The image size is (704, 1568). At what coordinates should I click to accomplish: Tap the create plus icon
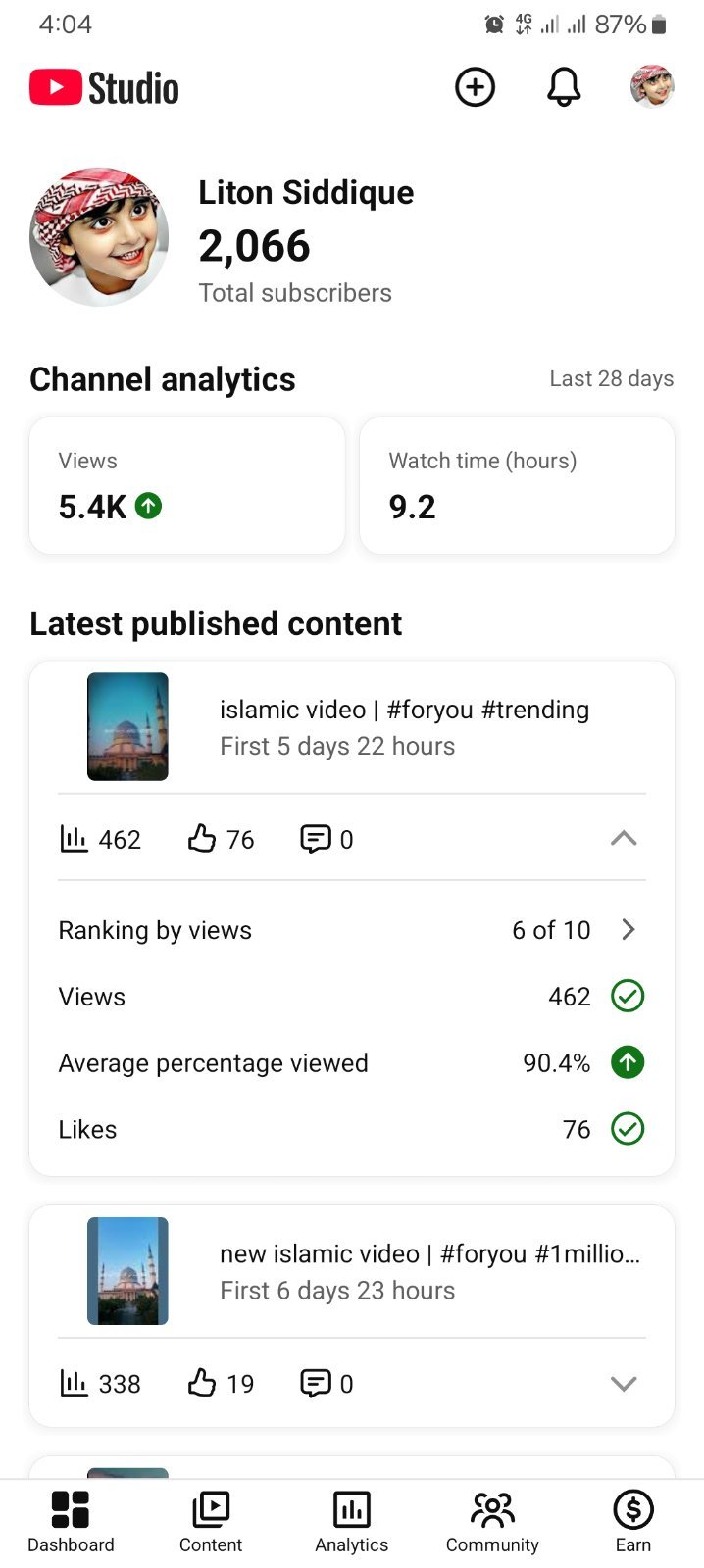[x=475, y=87]
